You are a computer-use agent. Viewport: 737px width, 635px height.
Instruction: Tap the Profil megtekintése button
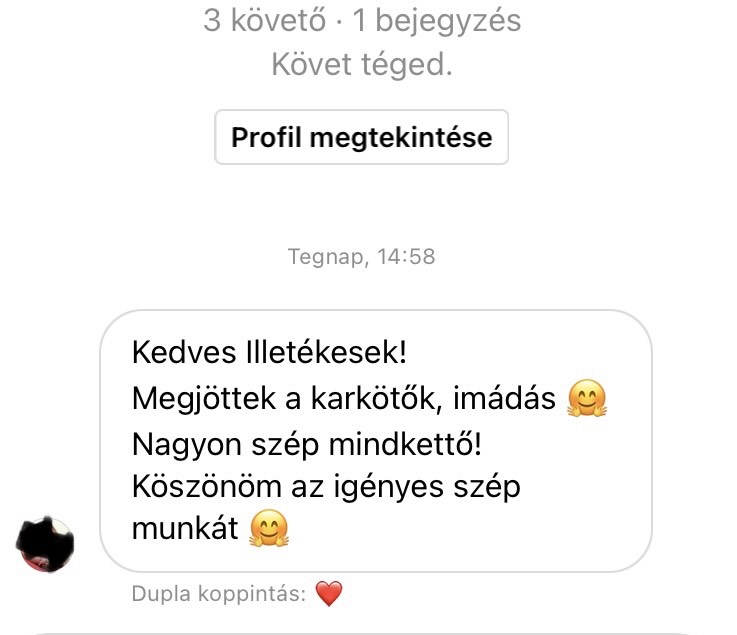coord(361,137)
